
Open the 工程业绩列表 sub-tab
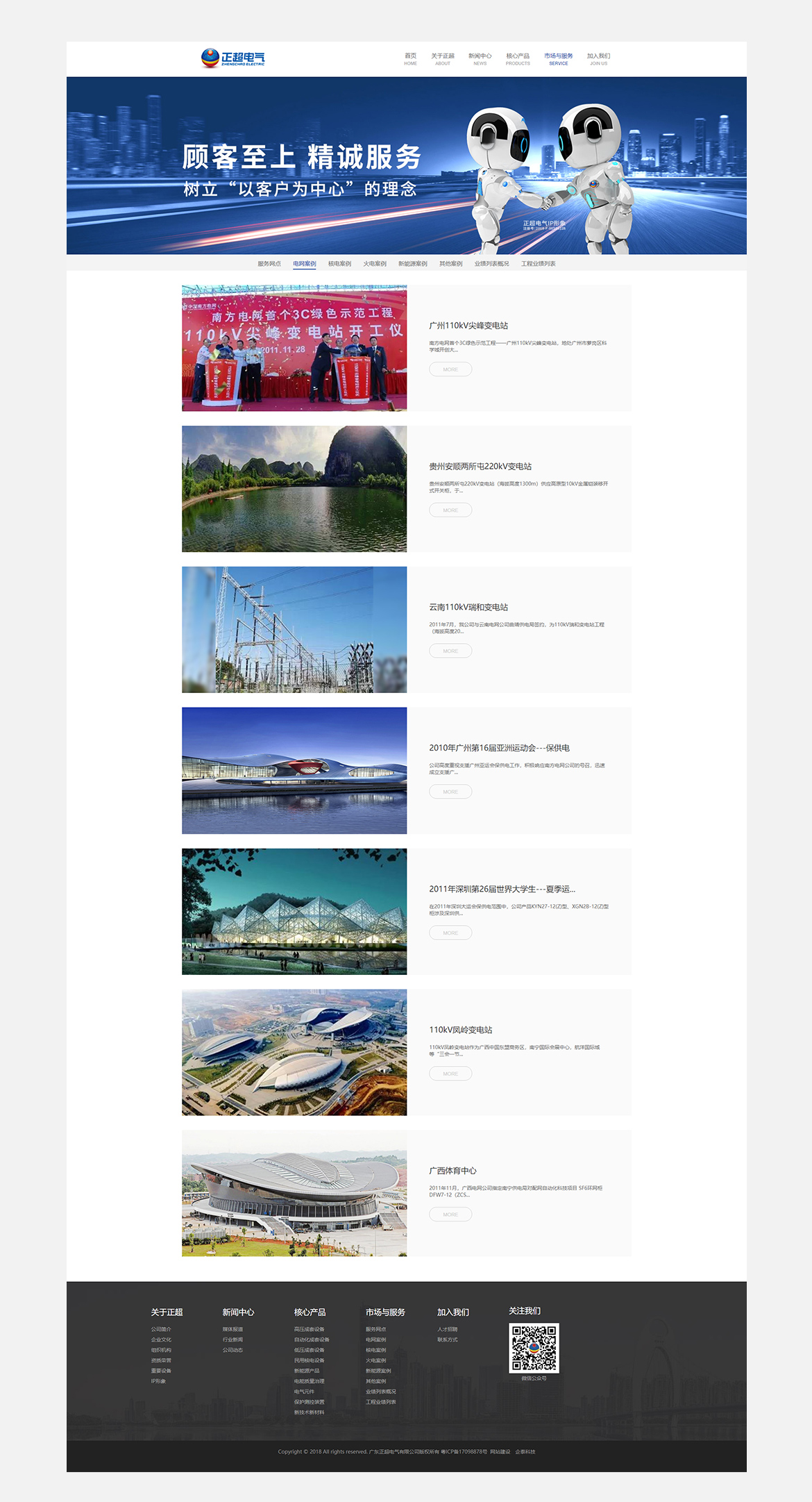pyautogui.click(x=539, y=264)
